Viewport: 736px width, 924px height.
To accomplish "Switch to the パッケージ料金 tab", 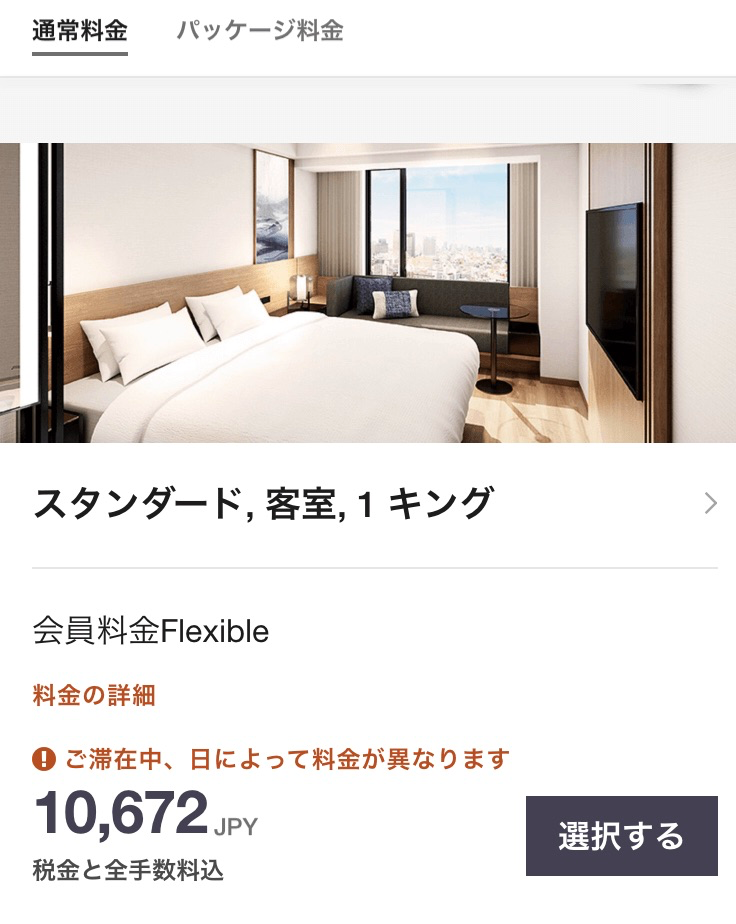I will coord(260,31).
